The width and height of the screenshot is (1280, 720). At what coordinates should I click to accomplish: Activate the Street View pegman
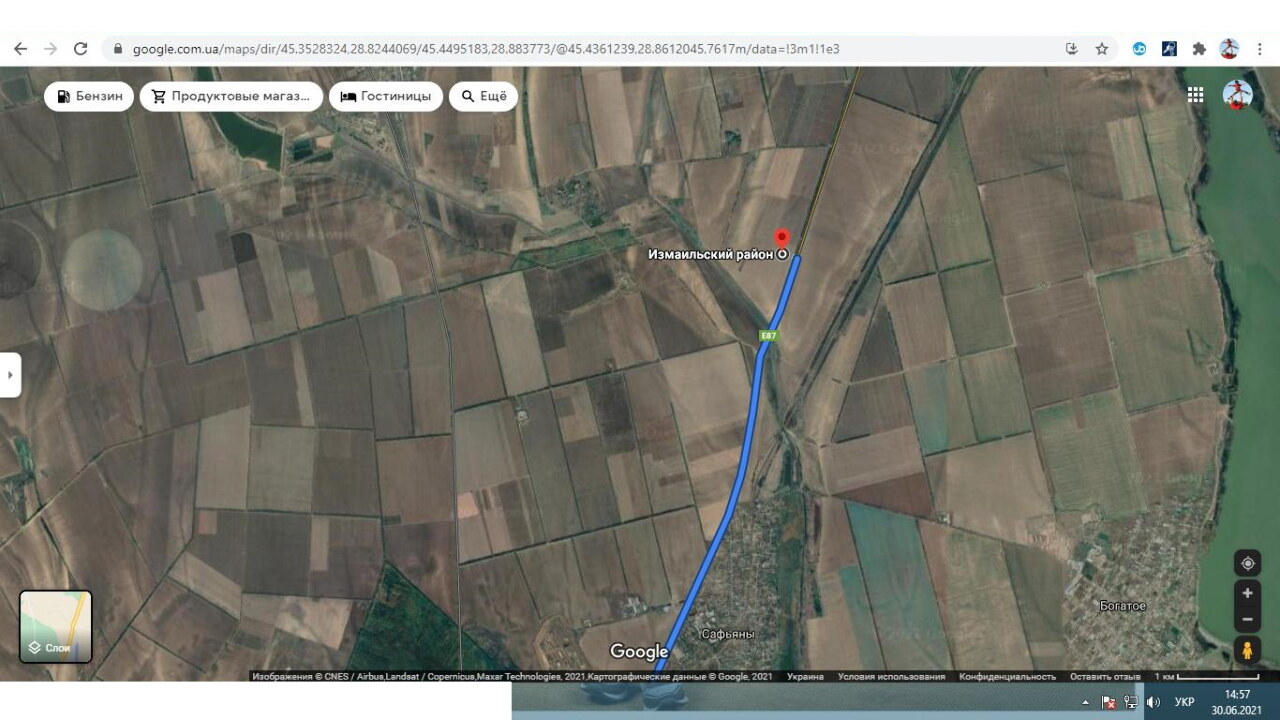pyautogui.click(x=1247, y=650)
